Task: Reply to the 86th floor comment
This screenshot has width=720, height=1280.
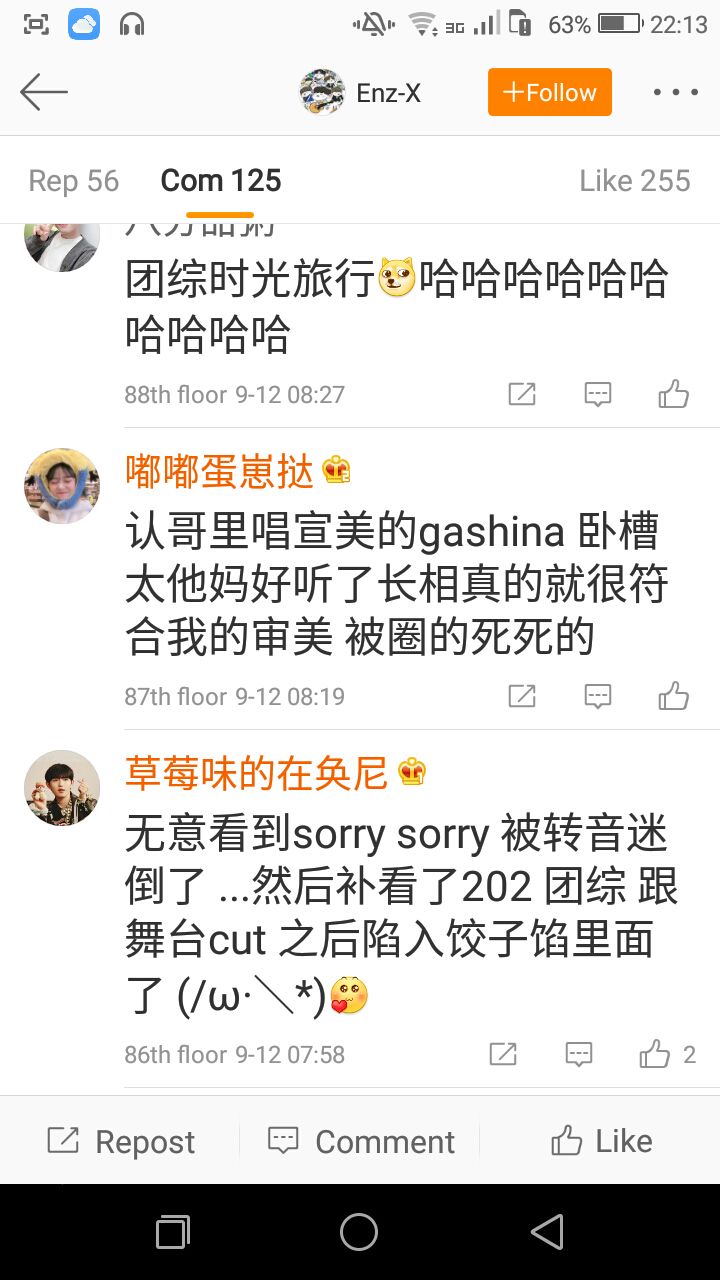Action: click(x=579, y=1054)
